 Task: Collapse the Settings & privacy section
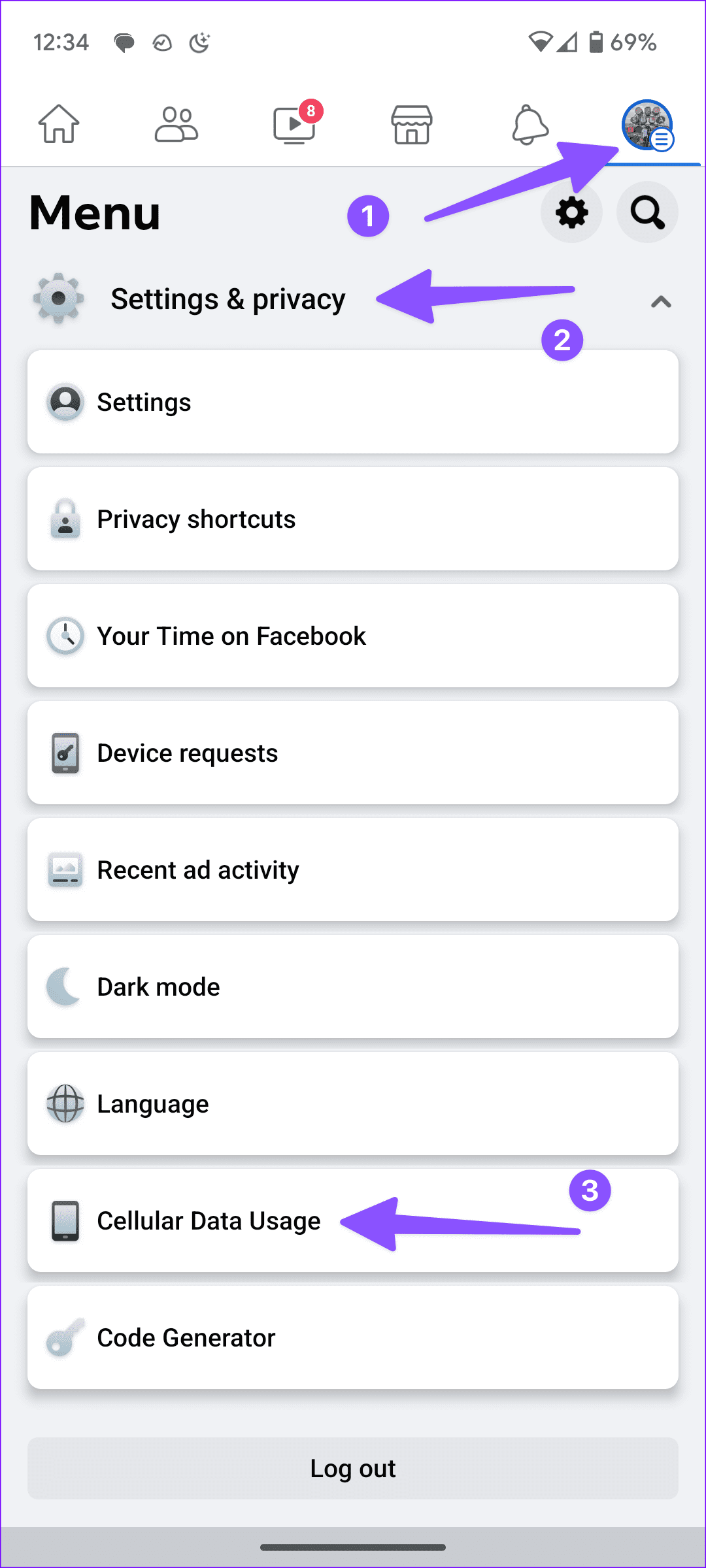click(x=662, y=301)
